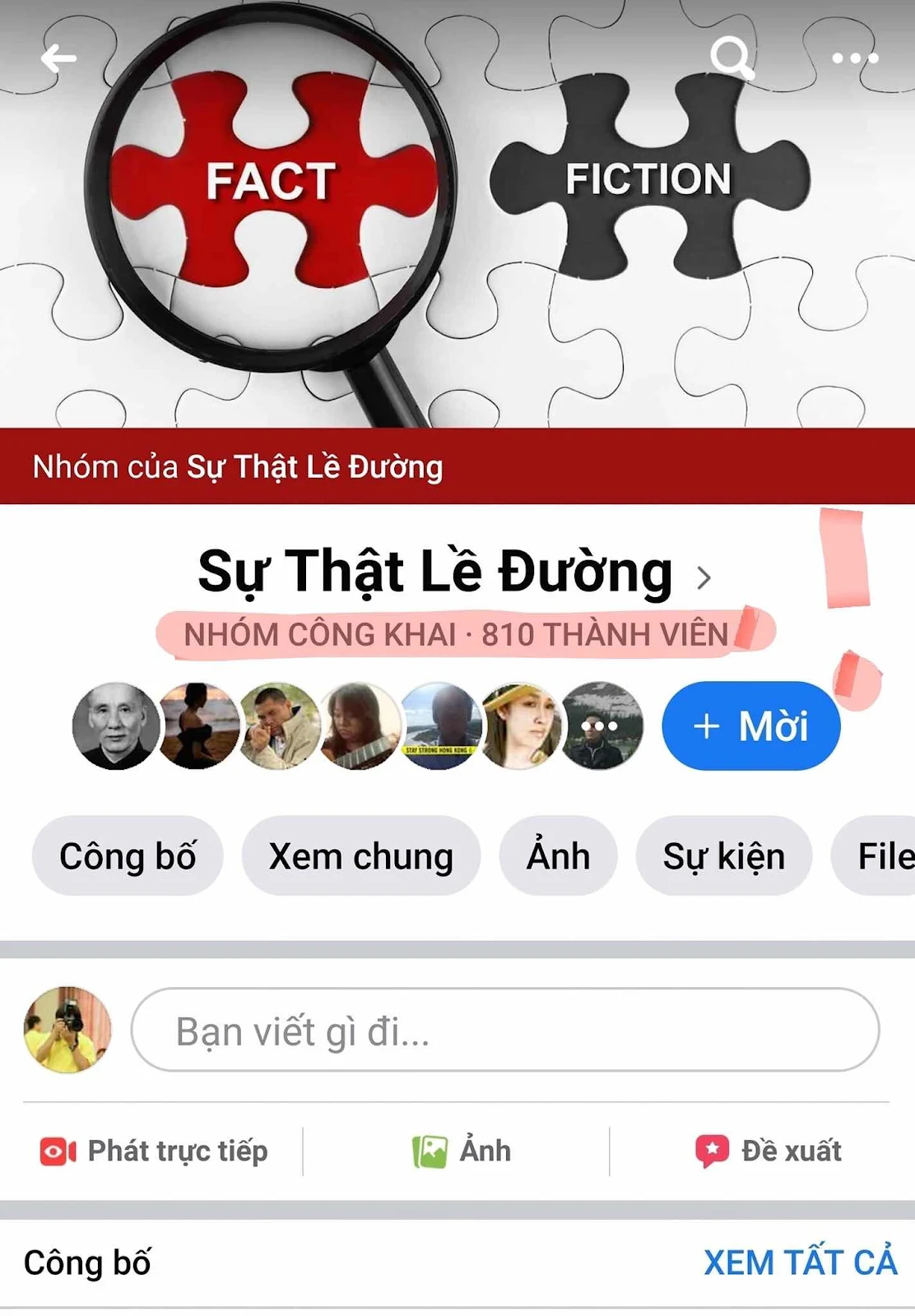The image size is (915, 1316).
Task: Start a Phát trực tiếp live video
Action: click(x=155, y=1151)
